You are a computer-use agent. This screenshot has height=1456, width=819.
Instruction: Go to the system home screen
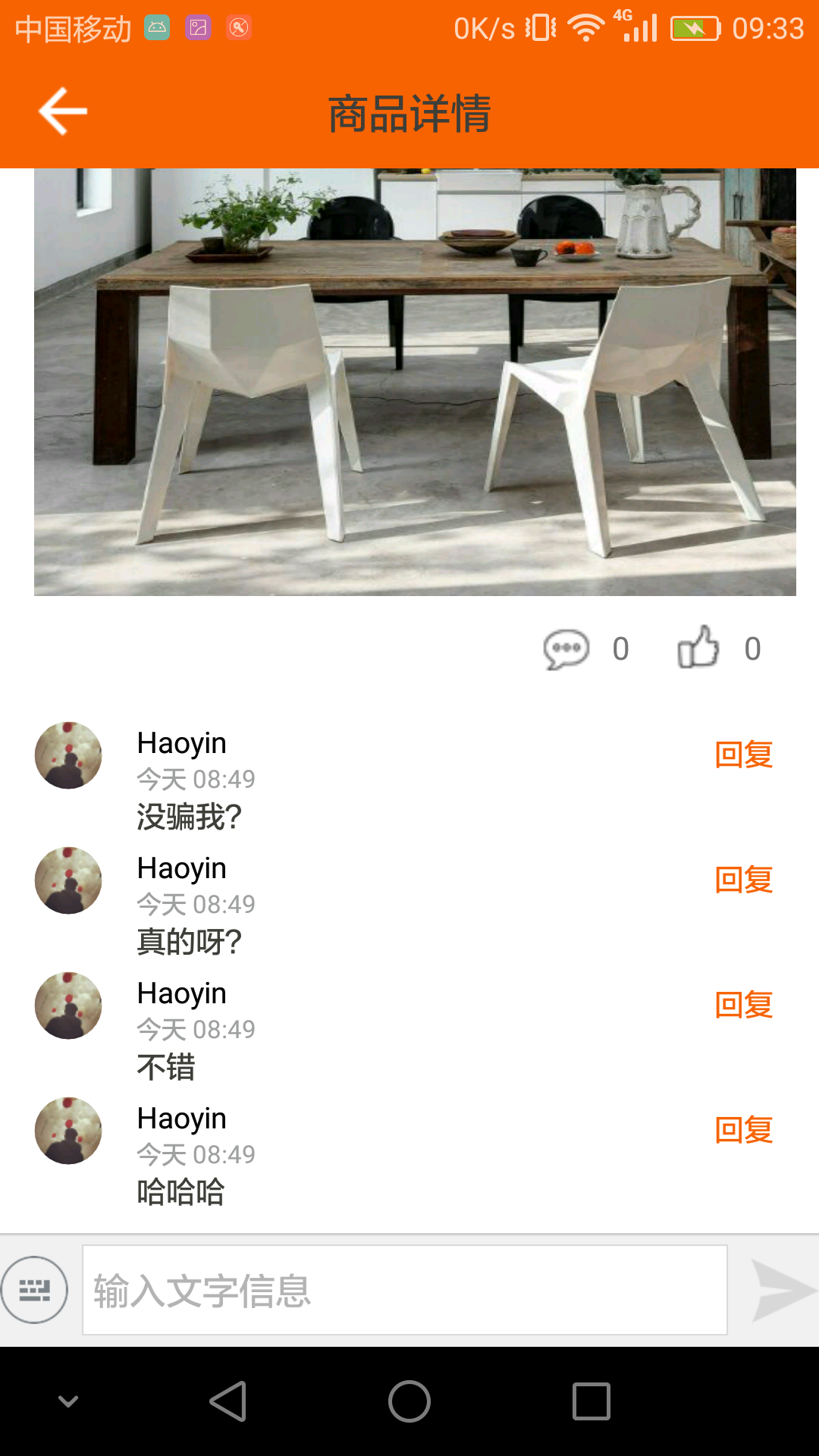click(409, 1401)
